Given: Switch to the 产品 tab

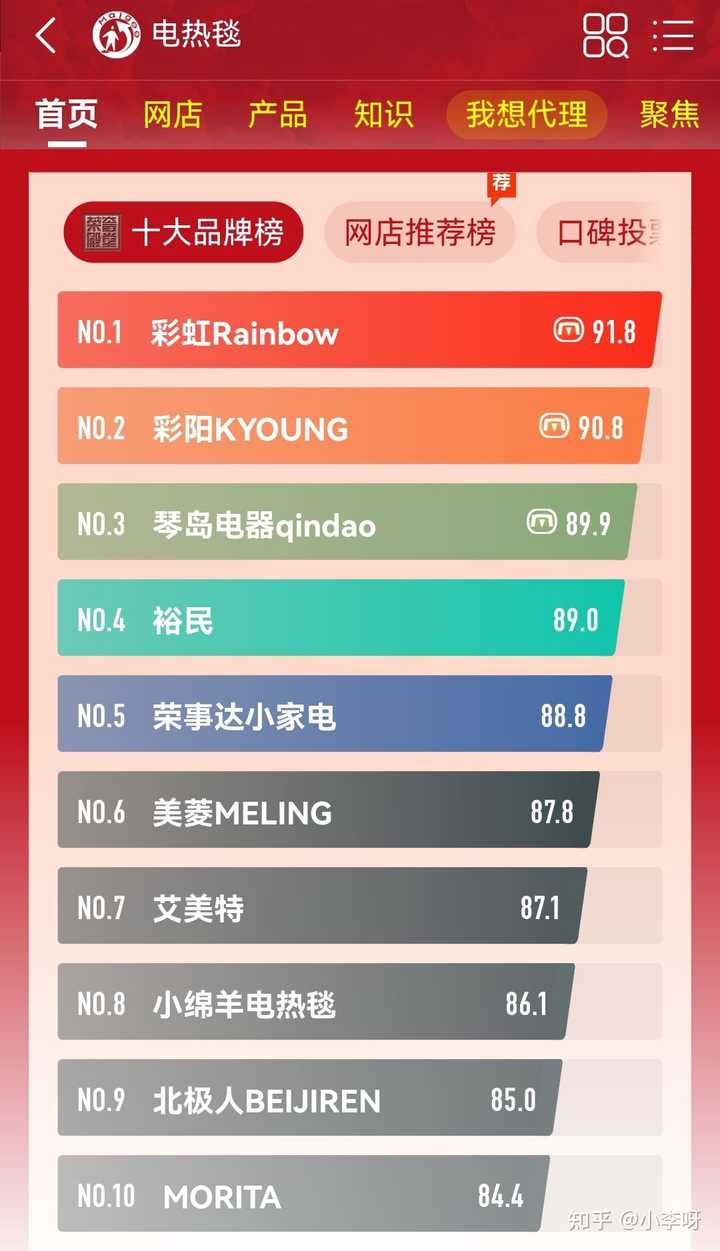Looking at the screenshot, I should pyautogui.click(x=277, y=114).
